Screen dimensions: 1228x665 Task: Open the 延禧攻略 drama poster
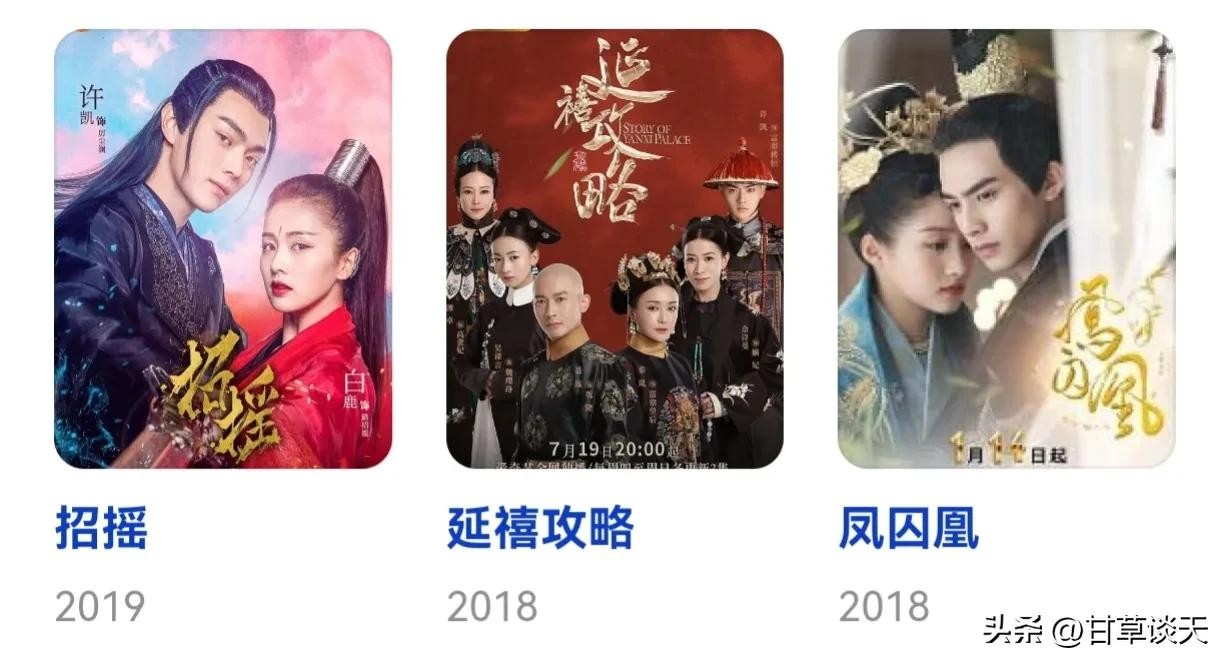pyautogui.click(x=614, y=249)
